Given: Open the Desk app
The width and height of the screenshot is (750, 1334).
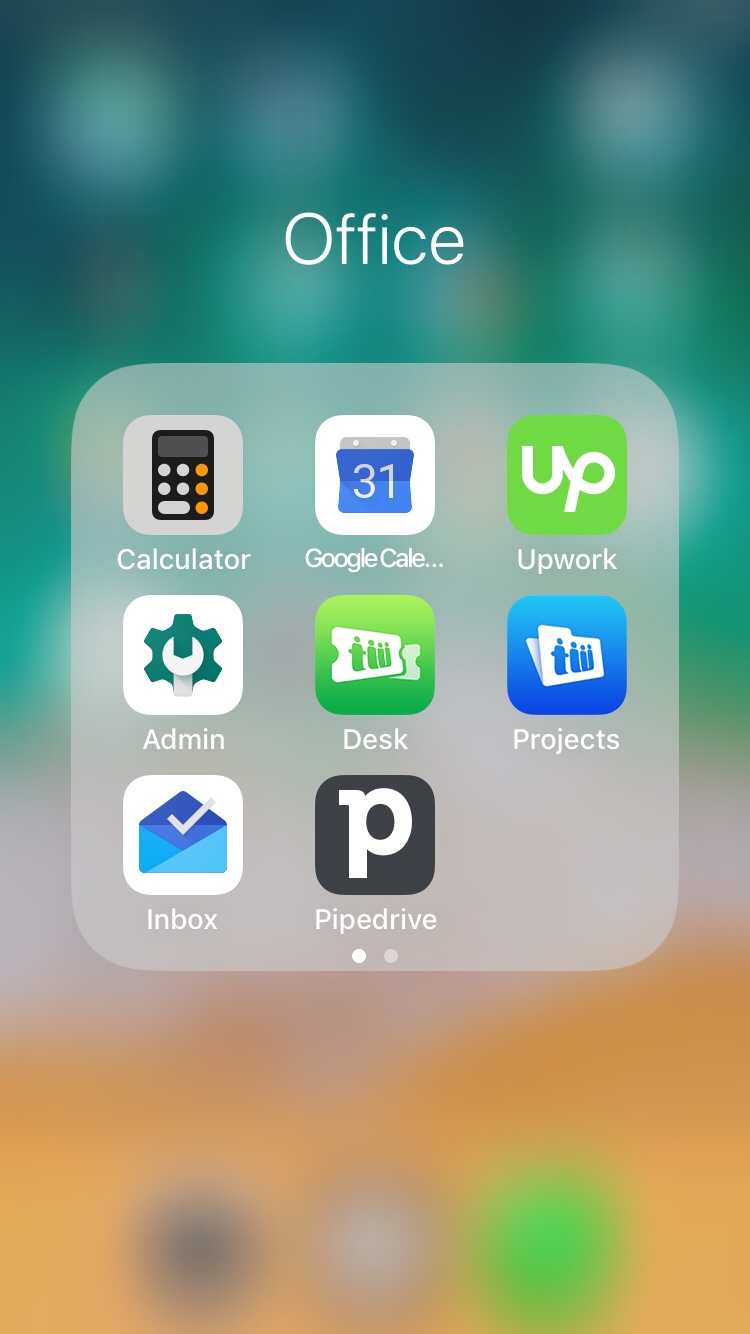Looking at the screenshot, I should [375, 655].
